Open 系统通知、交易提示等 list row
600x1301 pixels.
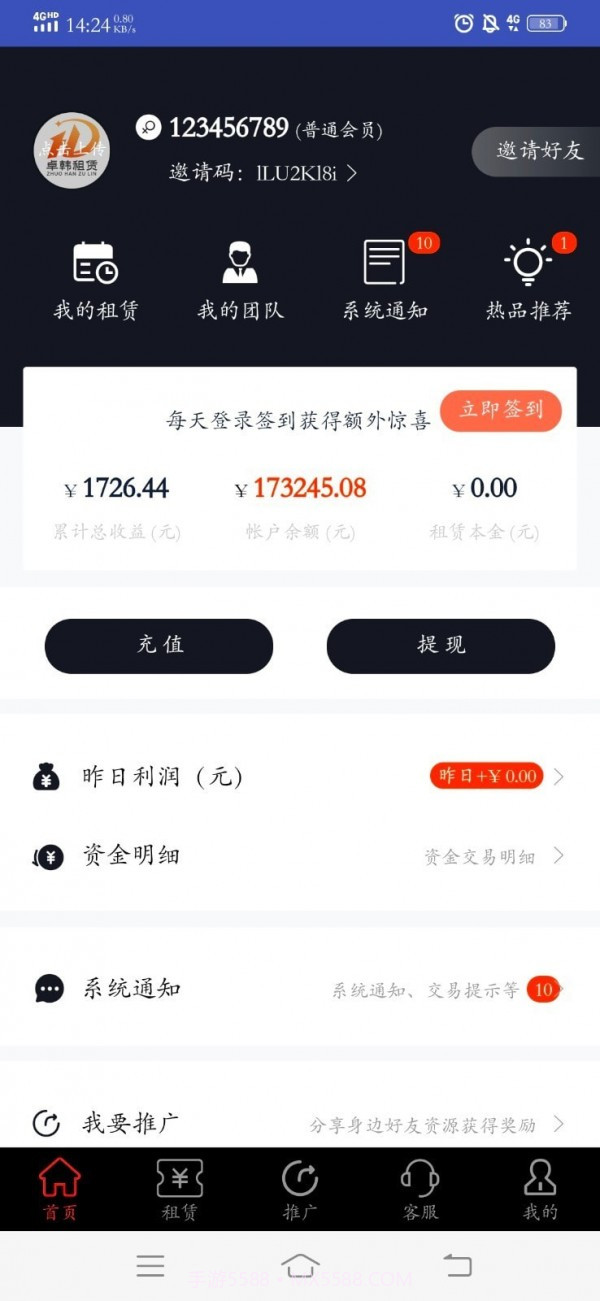(300, 989)
